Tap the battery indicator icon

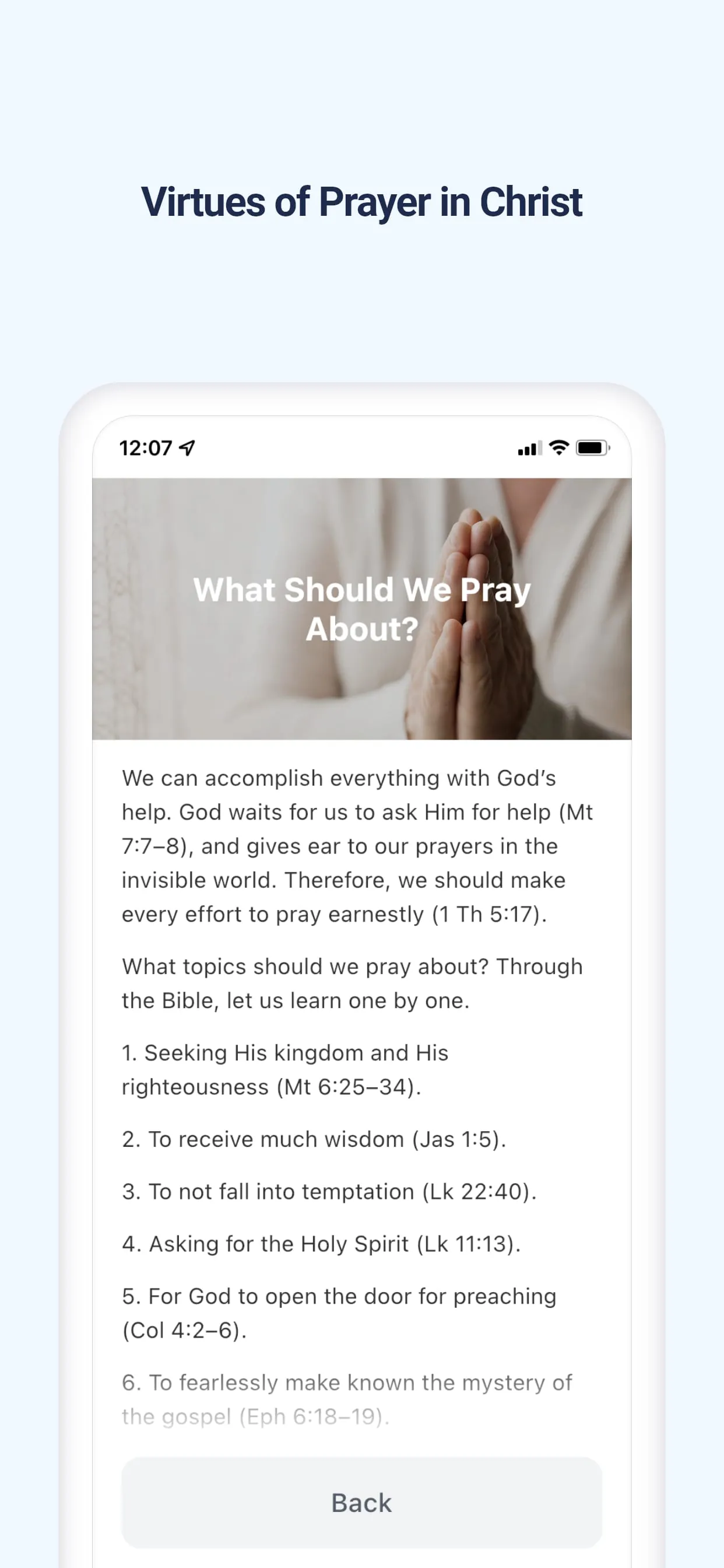[x=592, y=449]
